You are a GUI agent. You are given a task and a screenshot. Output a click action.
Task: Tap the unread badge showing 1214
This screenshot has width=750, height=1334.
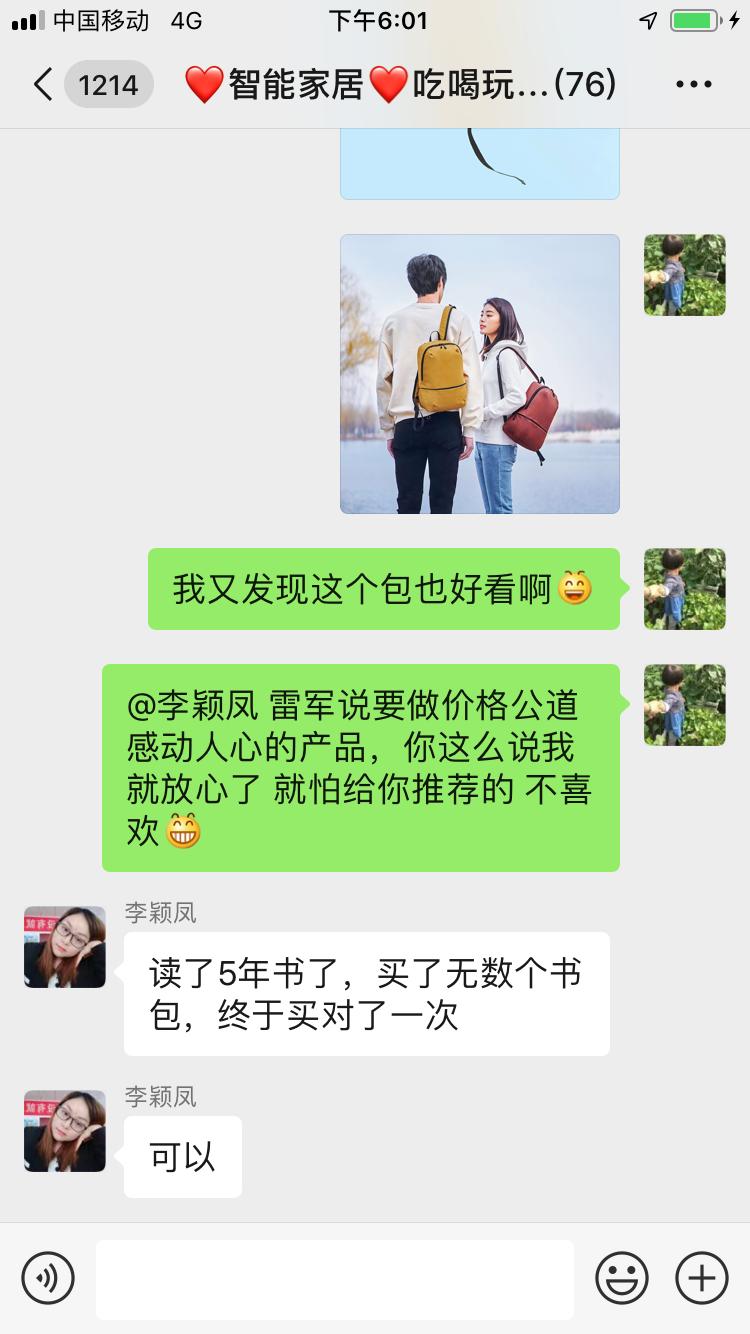pyautogui.click(x=108, y=86)
